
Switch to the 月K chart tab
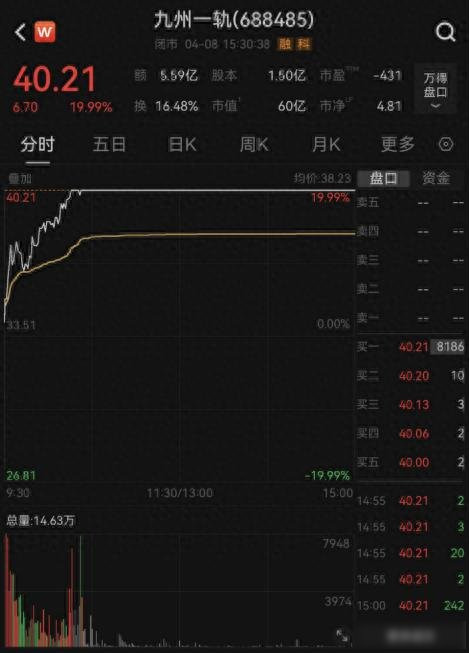pos(326,145)
